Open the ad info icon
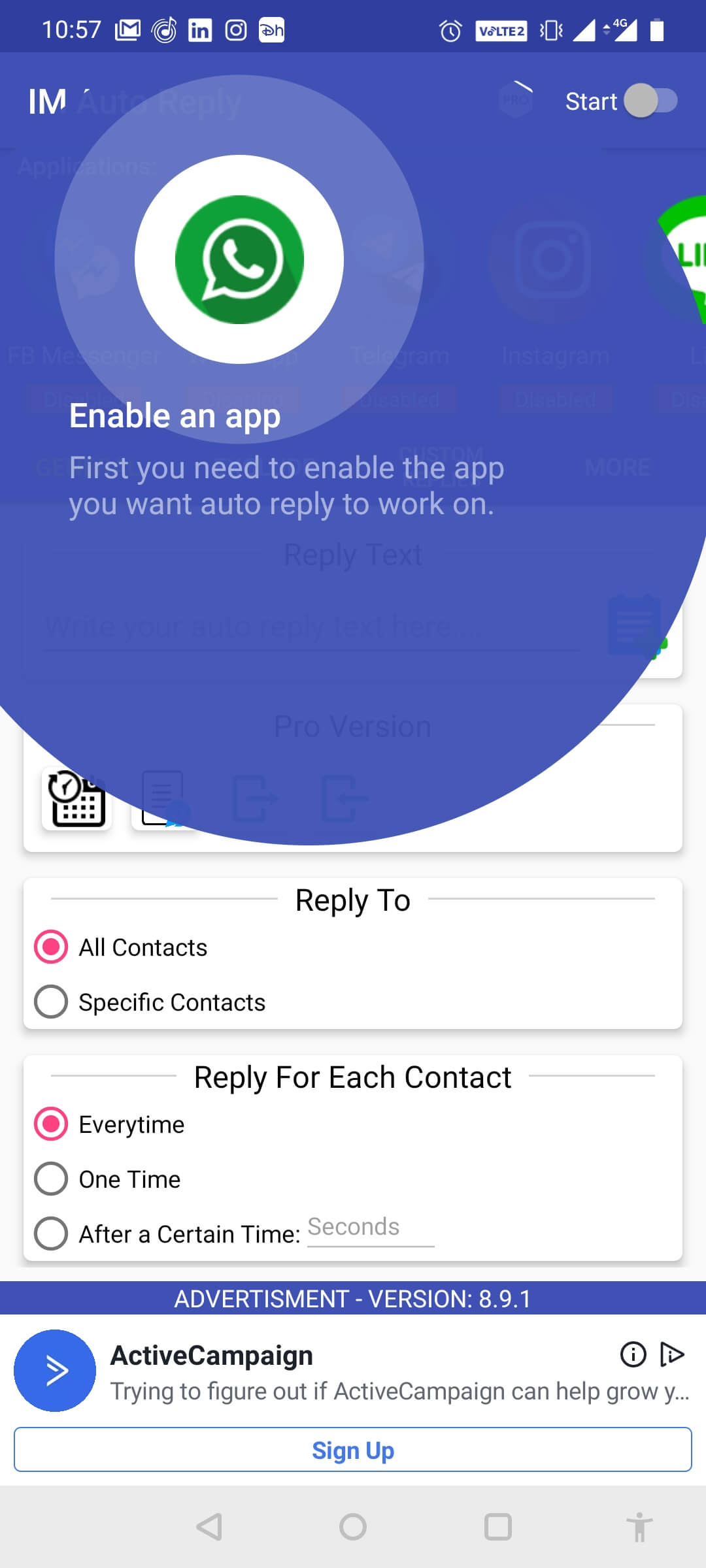Viewport: 706px width, 1568px height. click(x=633, y=1354)
